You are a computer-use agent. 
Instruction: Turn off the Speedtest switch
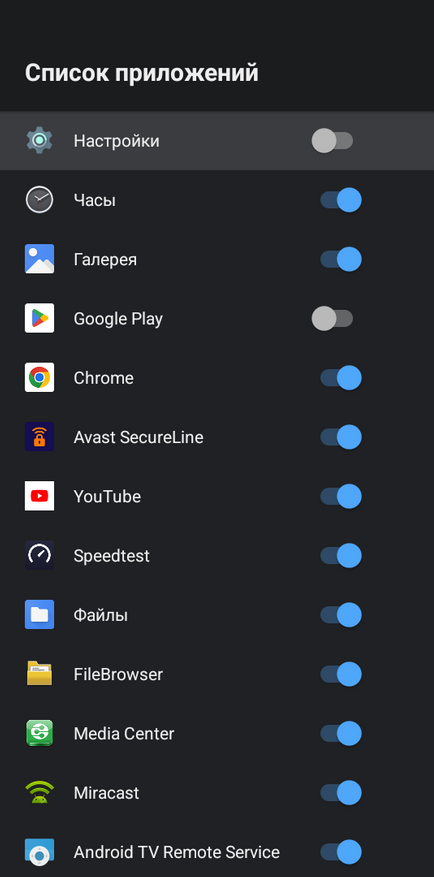click(x=341, y=556)
